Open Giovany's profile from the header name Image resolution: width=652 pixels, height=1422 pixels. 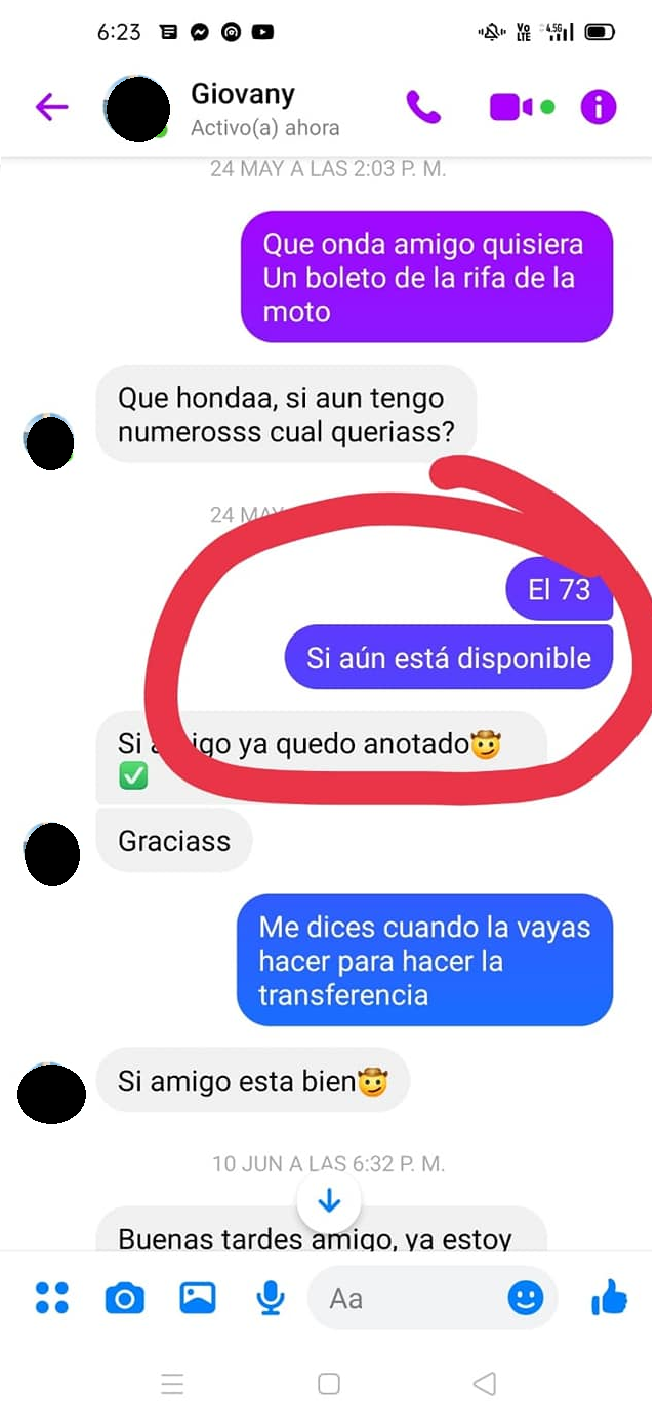[x=243, y=96]
